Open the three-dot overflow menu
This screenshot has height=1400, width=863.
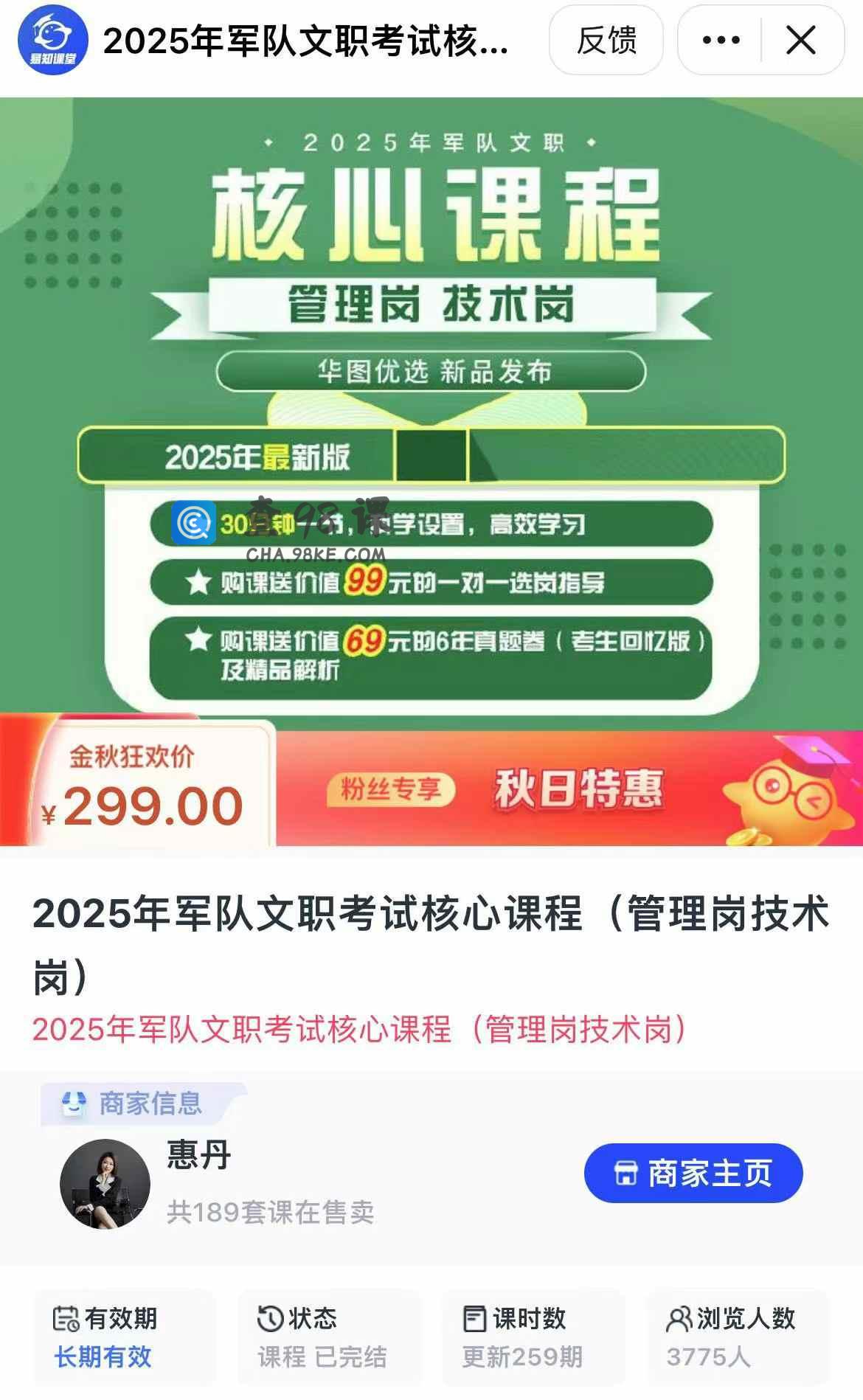[x=721, y=41]
